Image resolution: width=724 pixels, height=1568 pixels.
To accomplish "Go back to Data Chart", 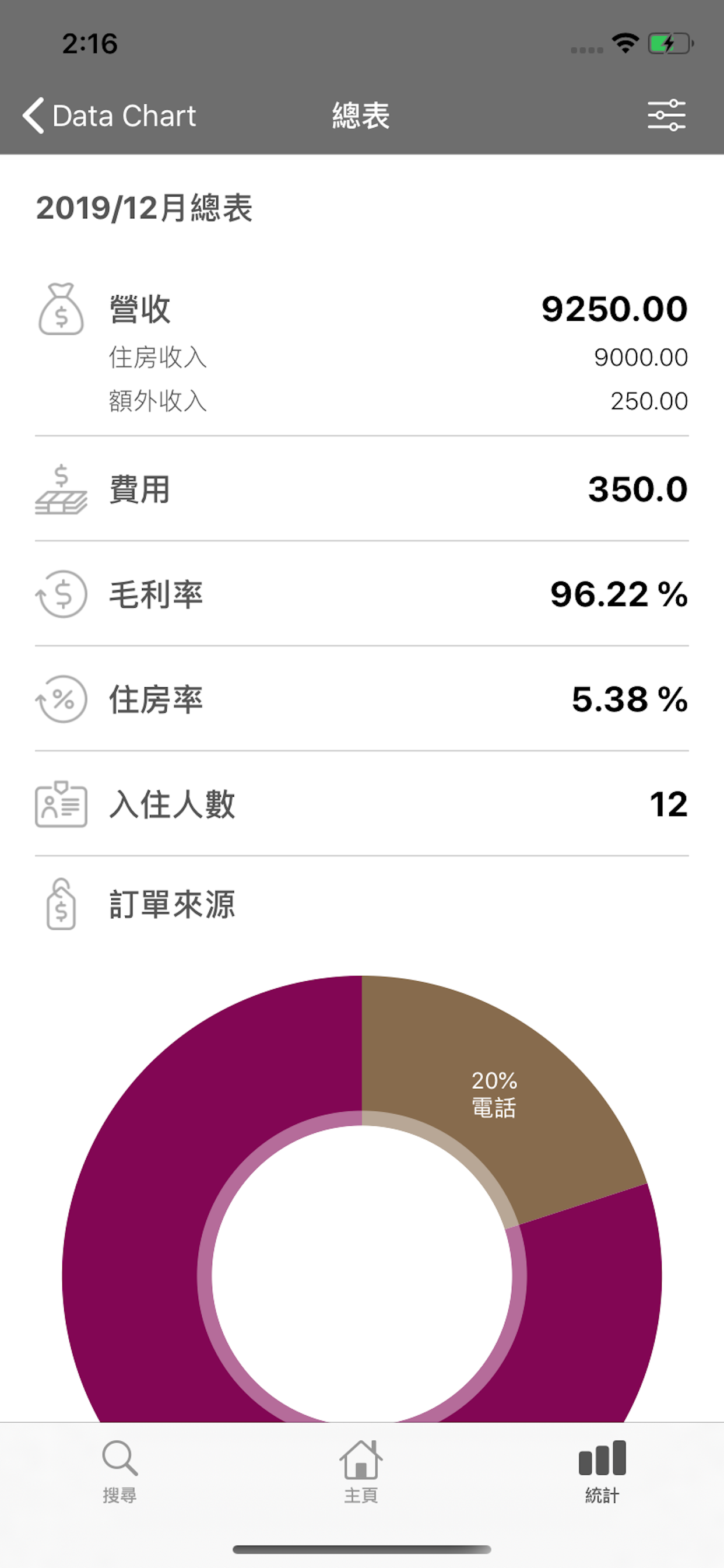I will pyautogui.click(x=110, y=115).
